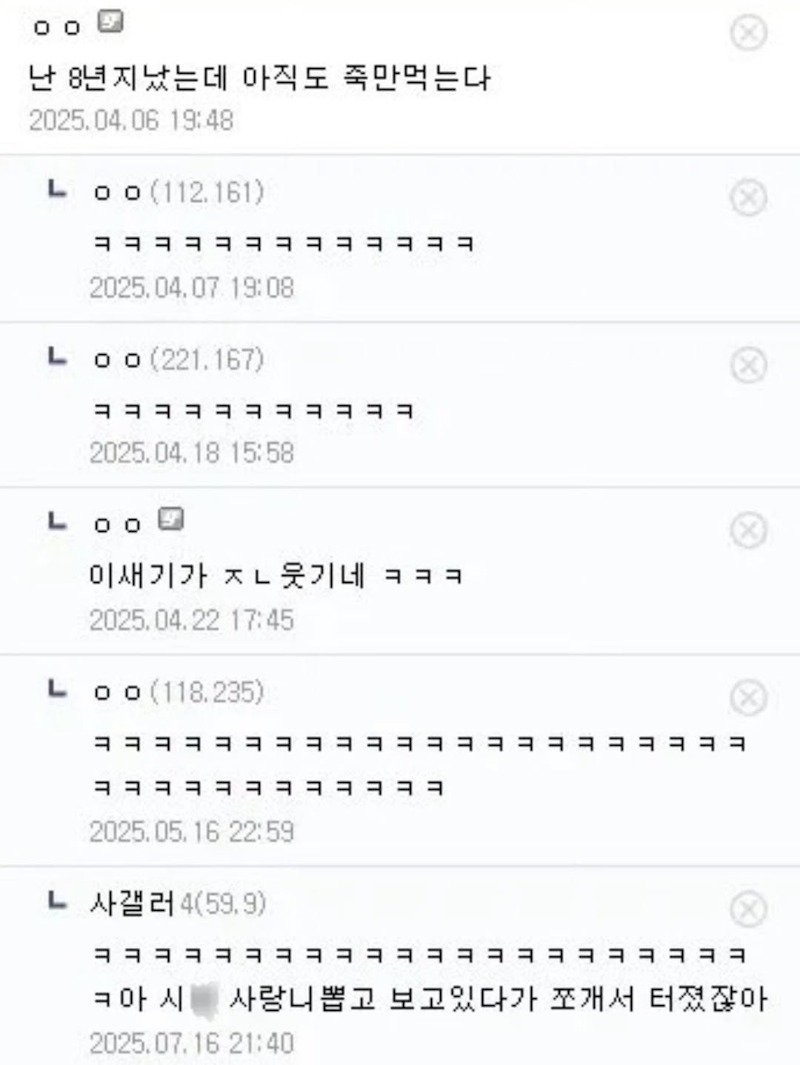
Task: Remove the reply by 사갤러4 (59.9)
Action: tap(748, 910)
